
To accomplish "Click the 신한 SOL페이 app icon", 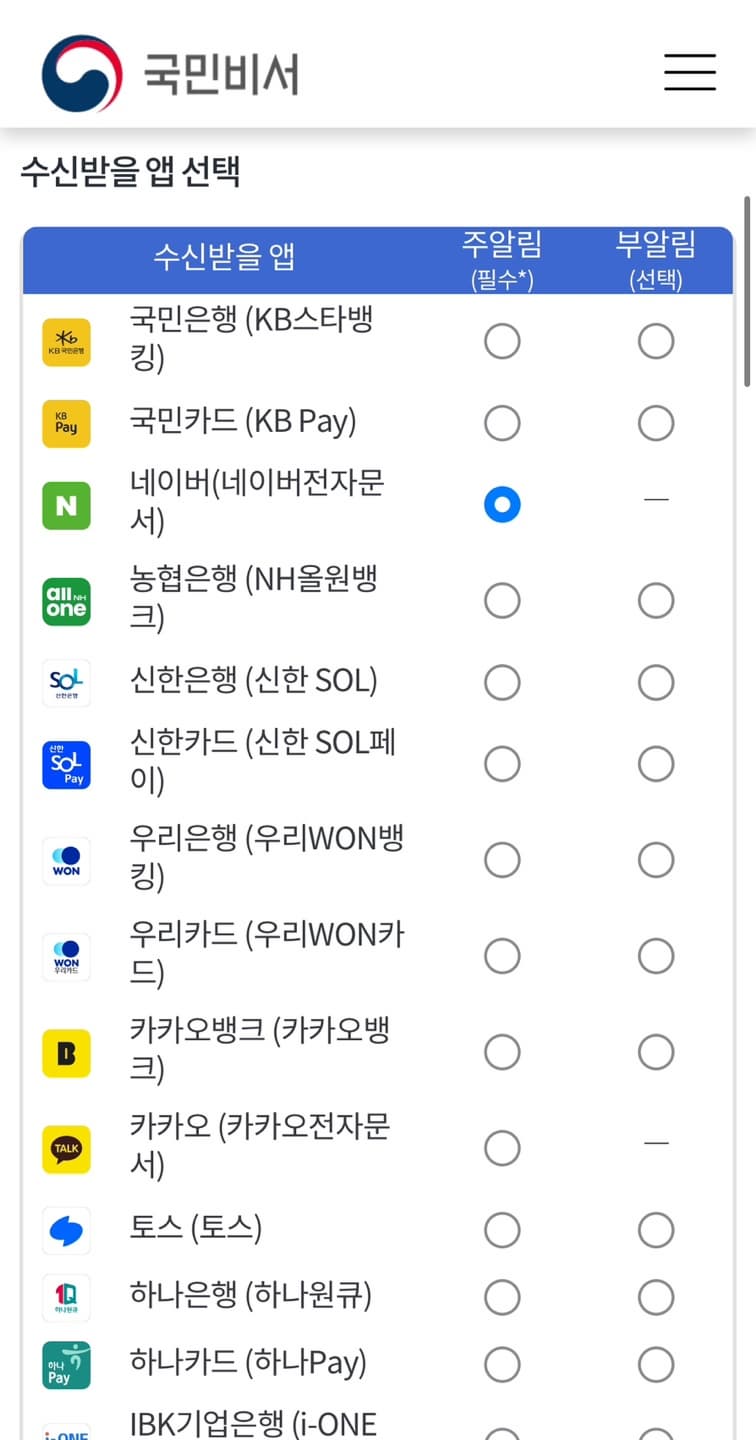I will pyautogui.click(x=65, y=764).
